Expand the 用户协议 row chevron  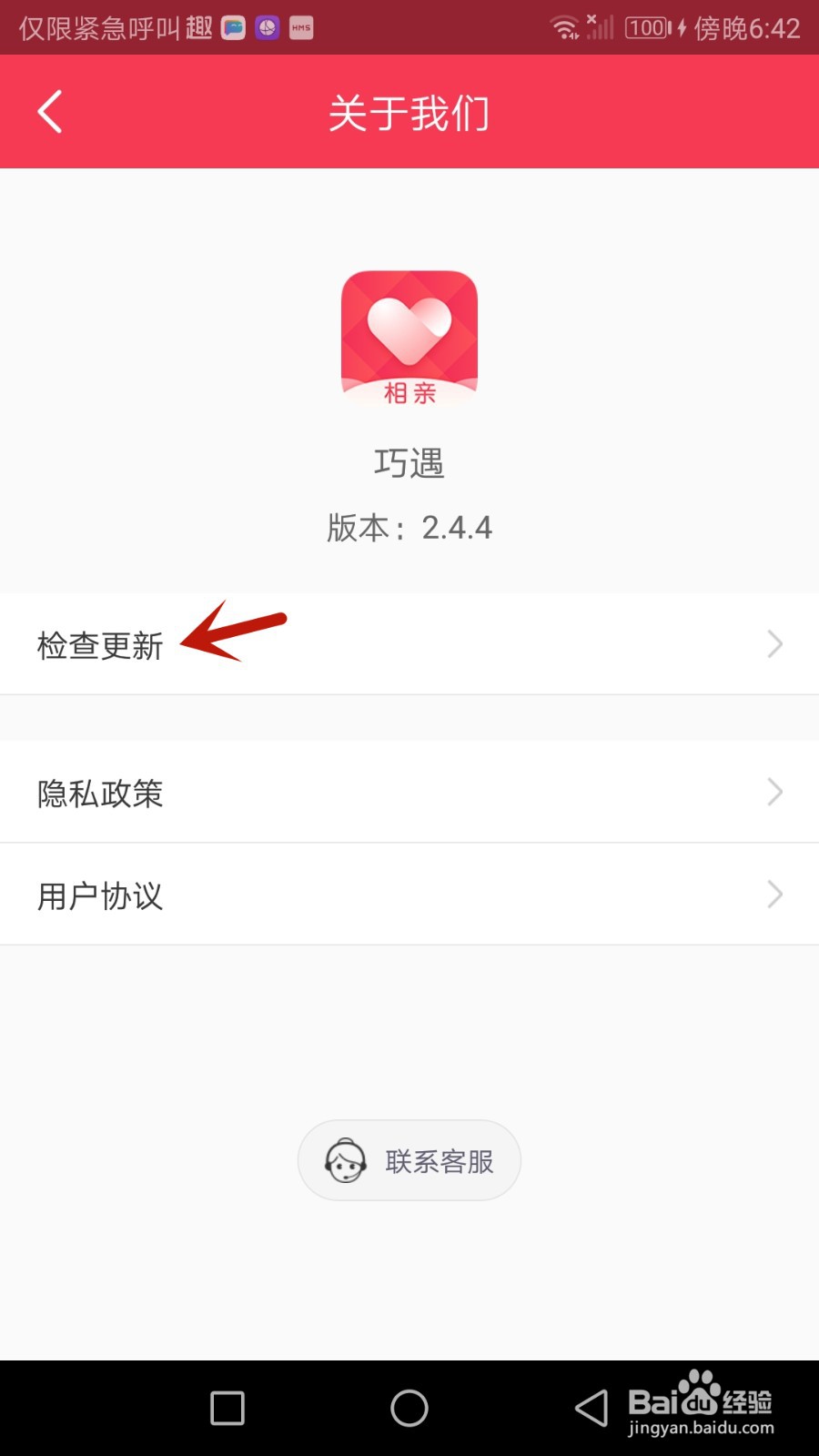tap(774, 894)
